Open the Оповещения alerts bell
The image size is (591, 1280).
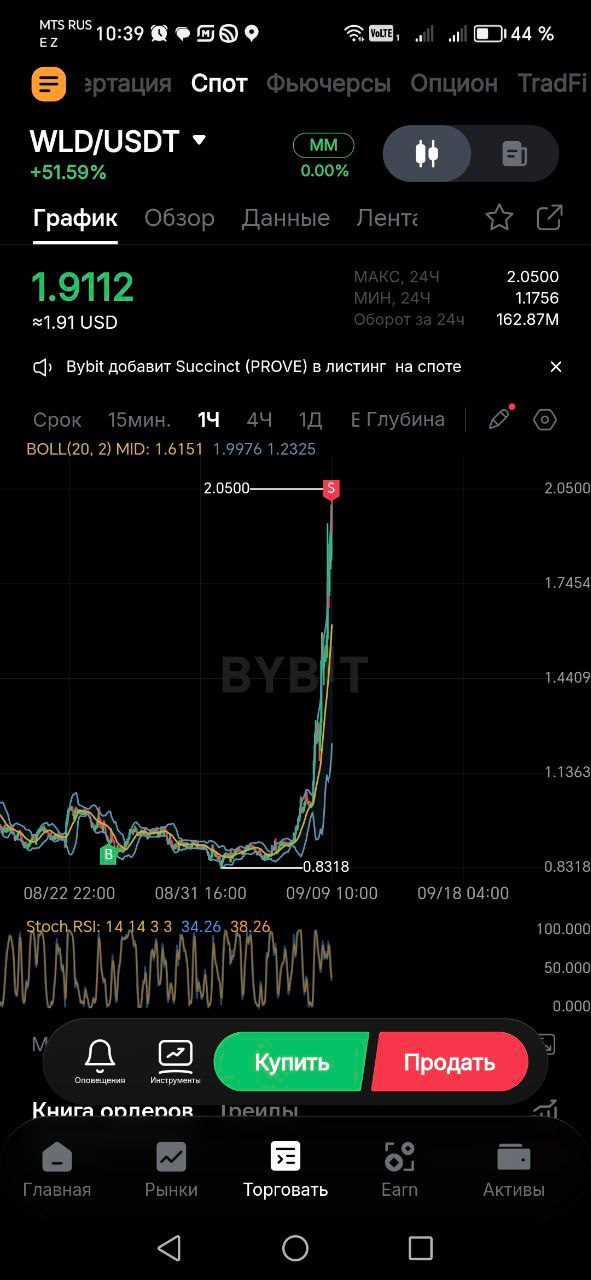100,1061
